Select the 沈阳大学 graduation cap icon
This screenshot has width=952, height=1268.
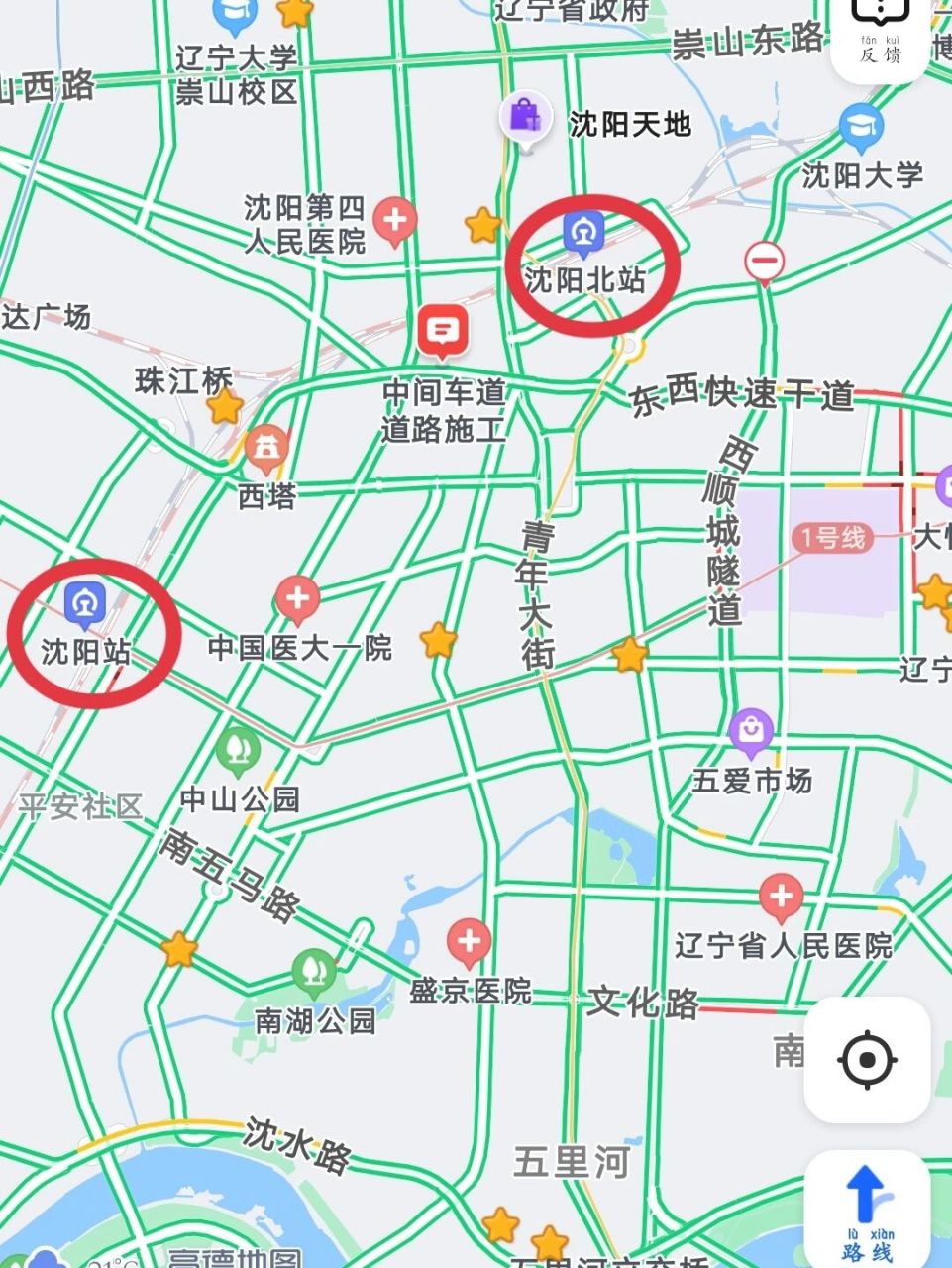click(x=862, y=123)
